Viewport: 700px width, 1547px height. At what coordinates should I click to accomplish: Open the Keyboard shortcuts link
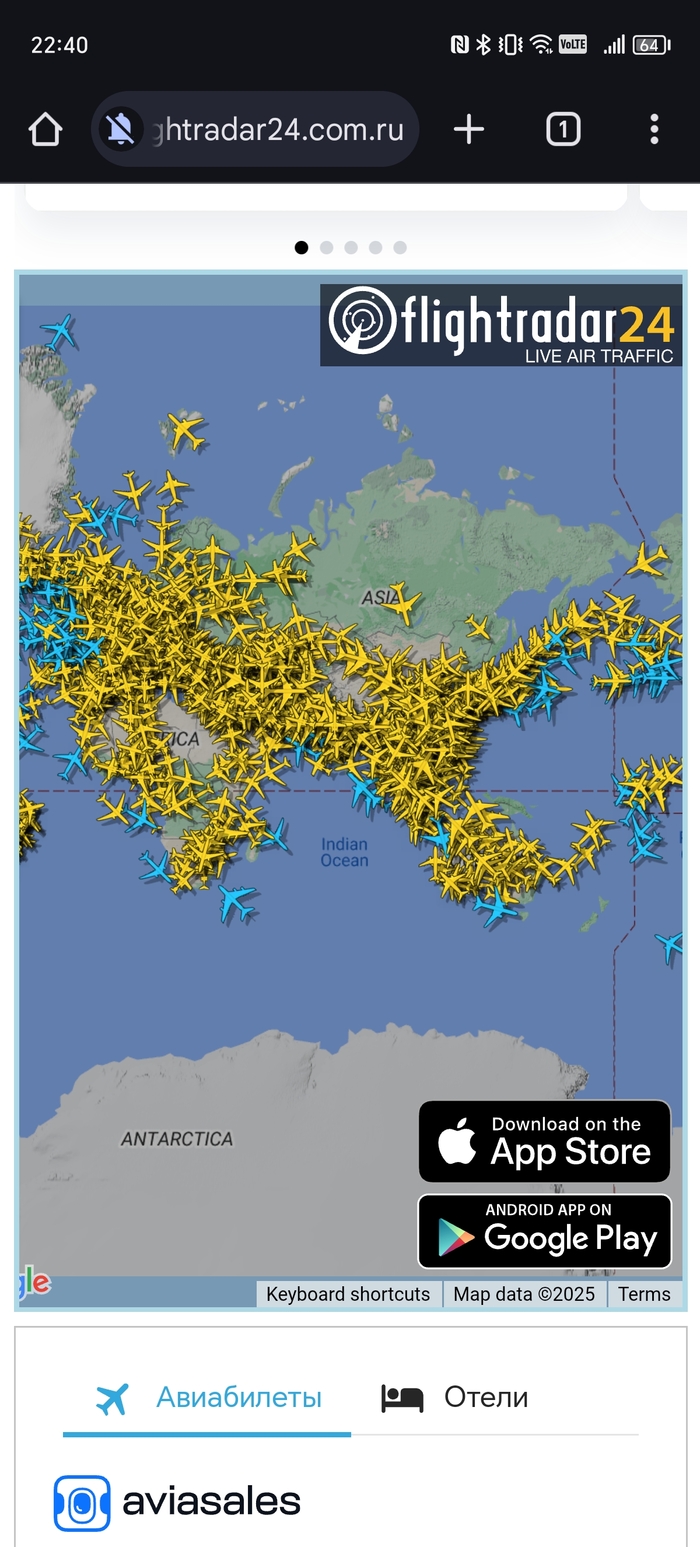click(348, 1294)
